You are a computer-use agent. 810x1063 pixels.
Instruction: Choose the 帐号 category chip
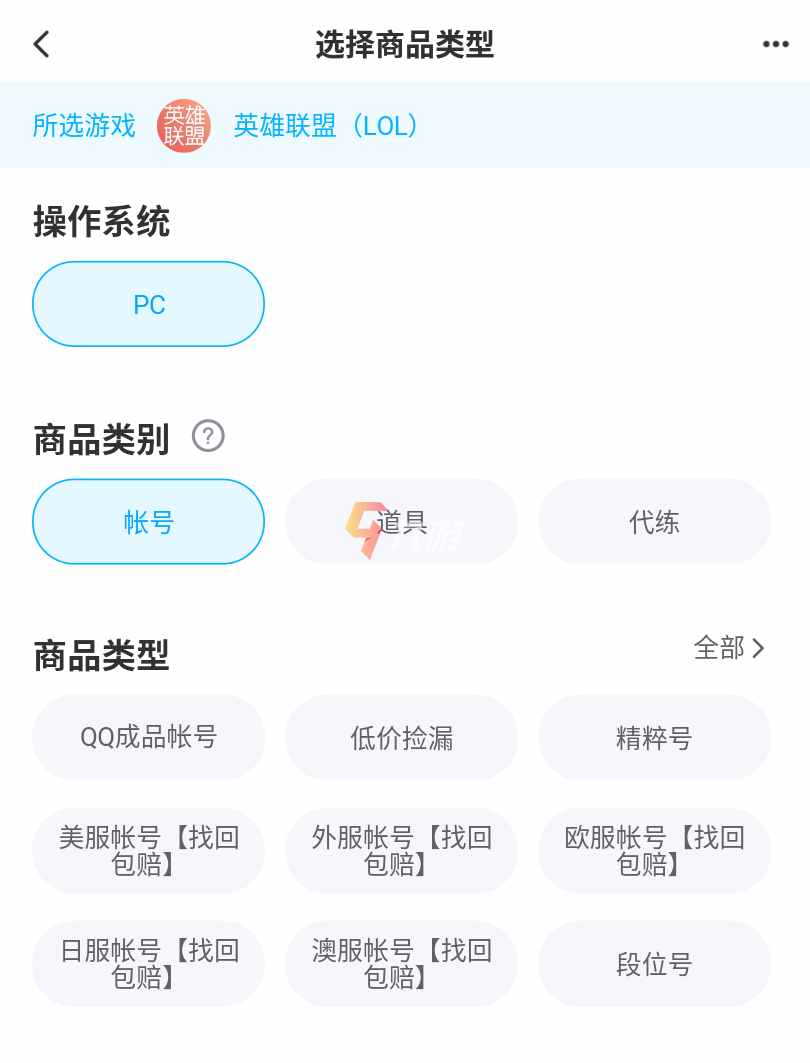(148, 521)
